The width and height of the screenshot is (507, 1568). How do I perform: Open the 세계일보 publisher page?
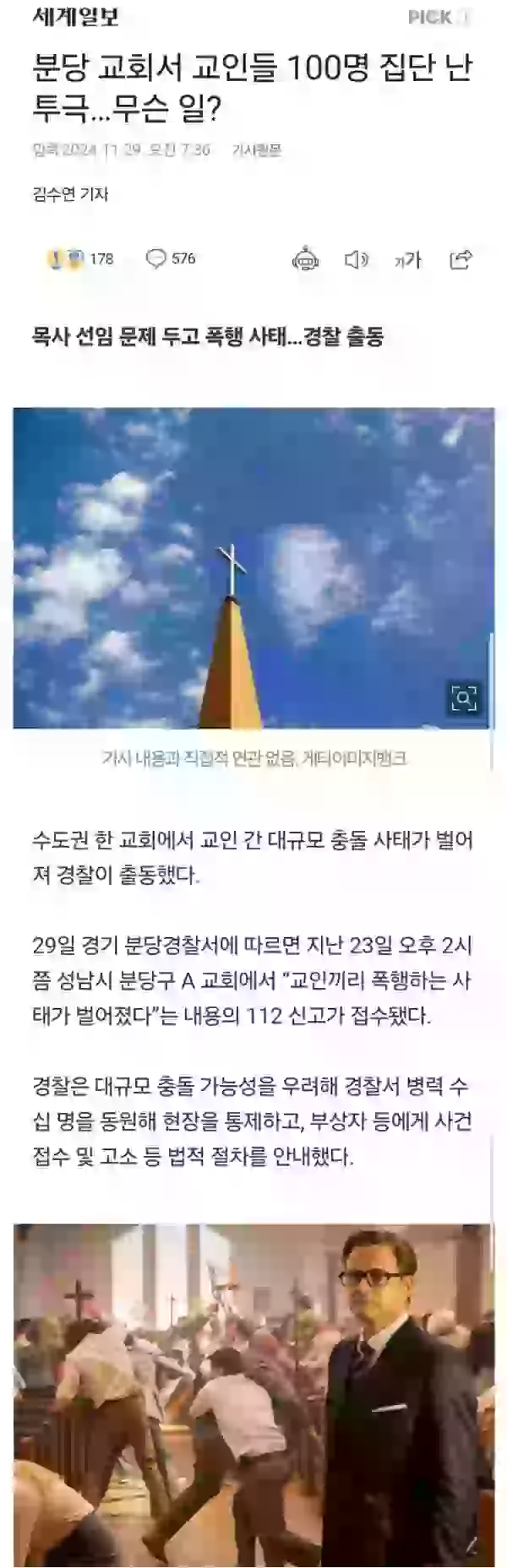click(x=75, y=16)
